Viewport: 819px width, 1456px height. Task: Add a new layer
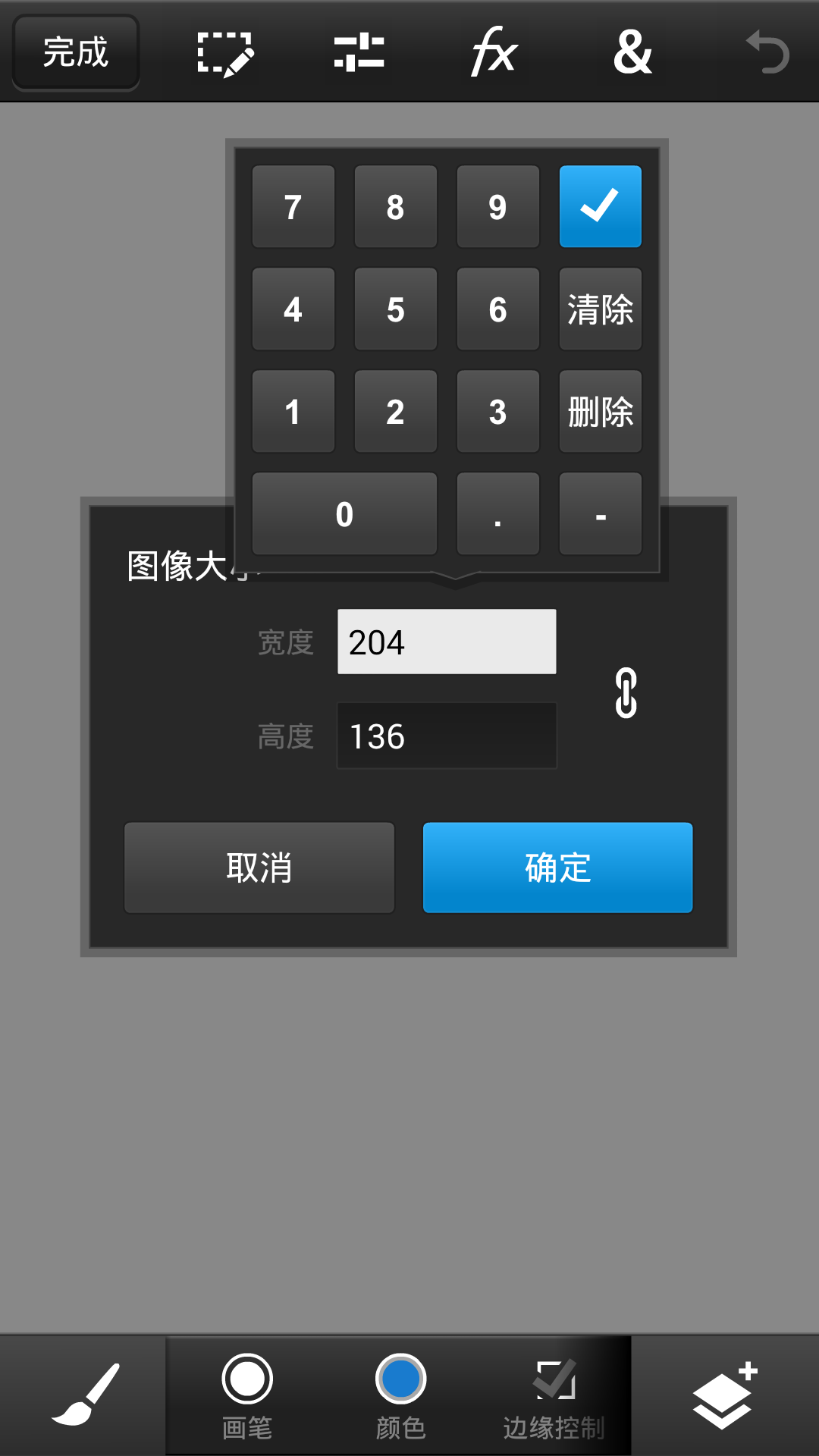(724, 1394)
